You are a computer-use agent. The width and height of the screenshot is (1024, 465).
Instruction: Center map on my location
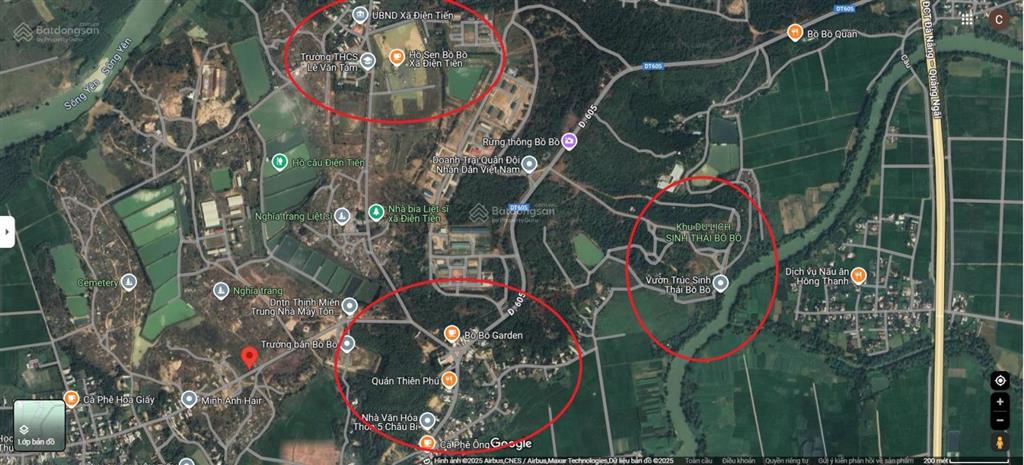click(x=999, y=380)
